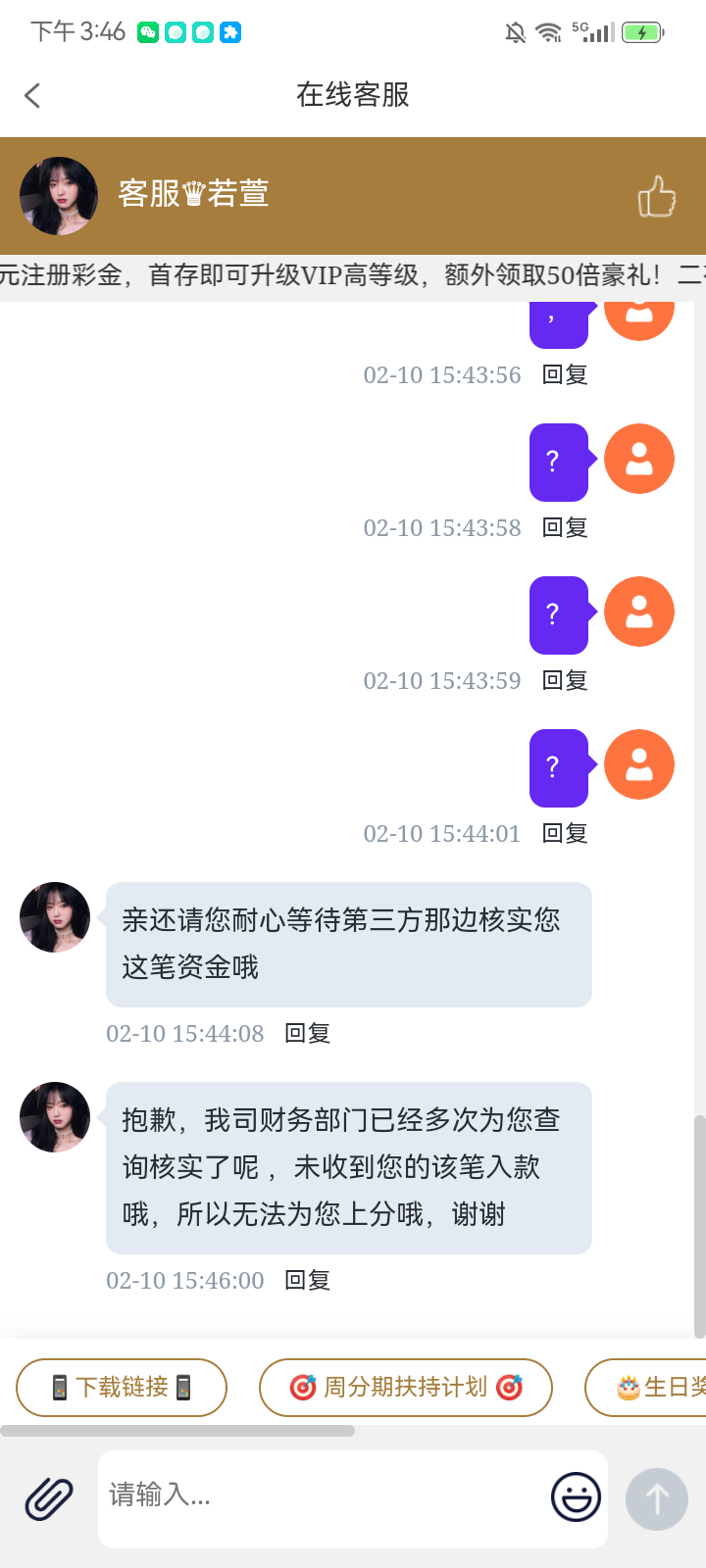
Task: Tap the thumbs-up icon to rate service
Action: click(658, 196)
